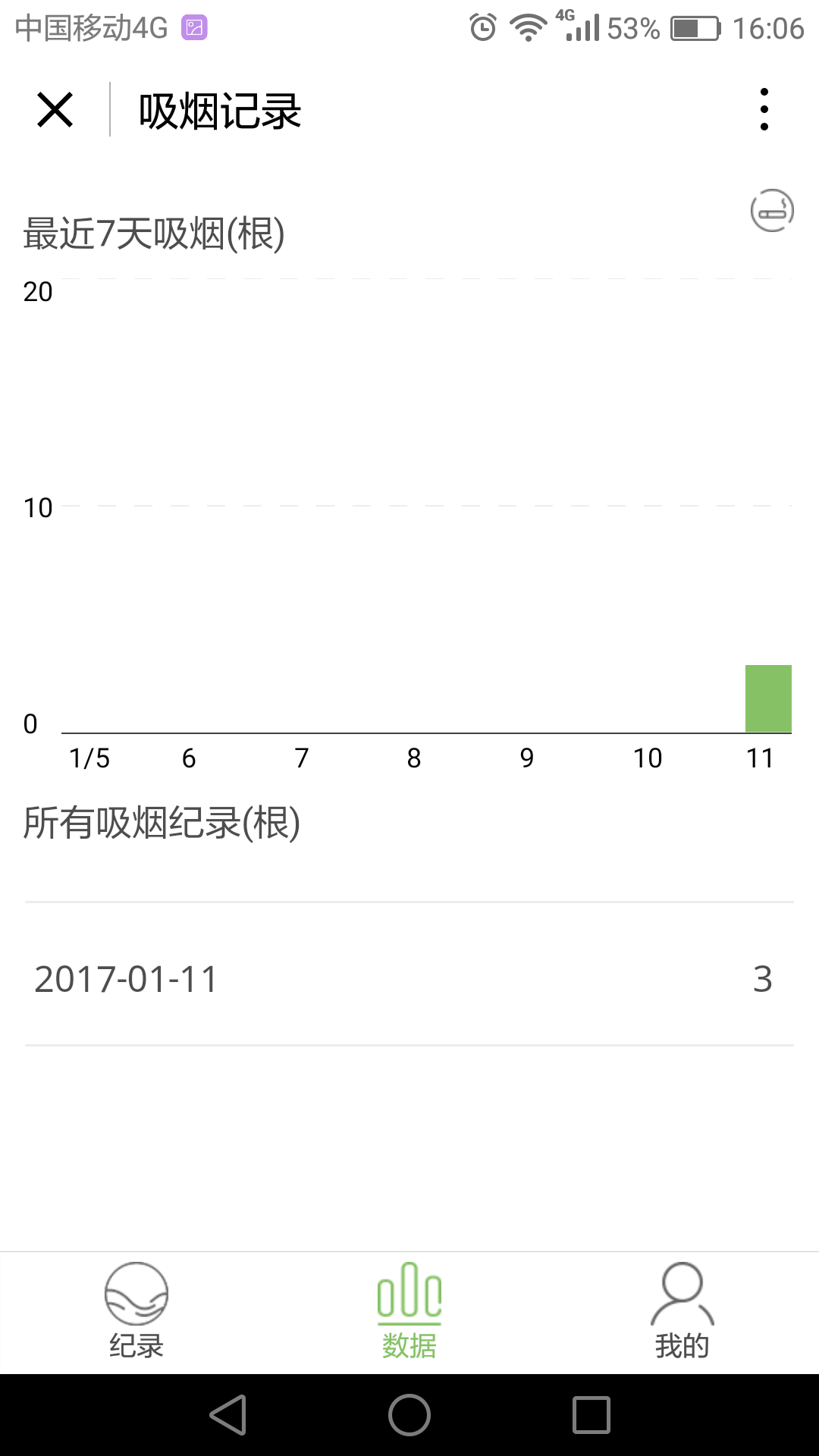Switch to the 纪录 tab
Viewport: 819px width, 1456px height.
[136, 1311]
